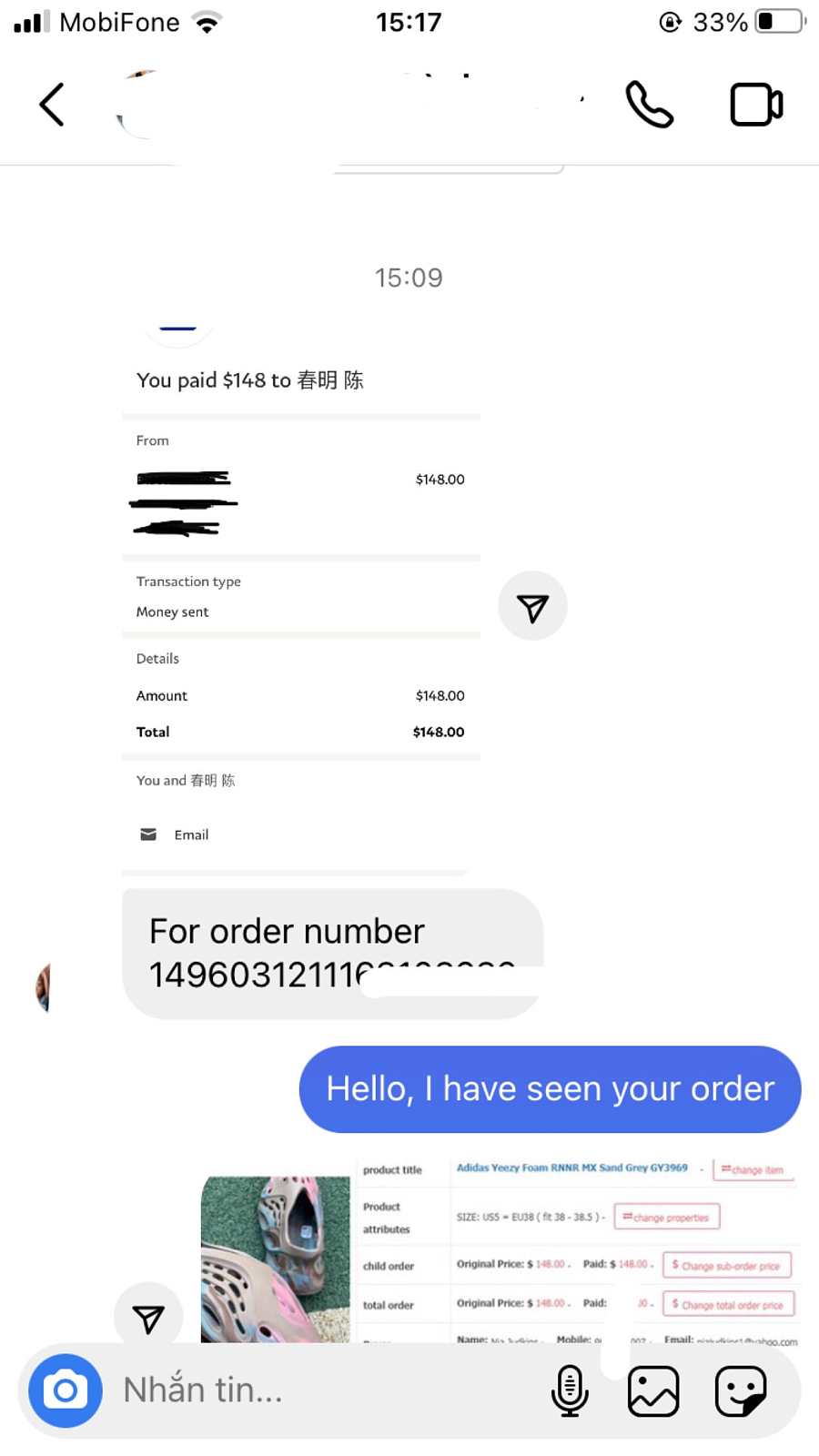Start a voice call

click(x=650, y=105)
